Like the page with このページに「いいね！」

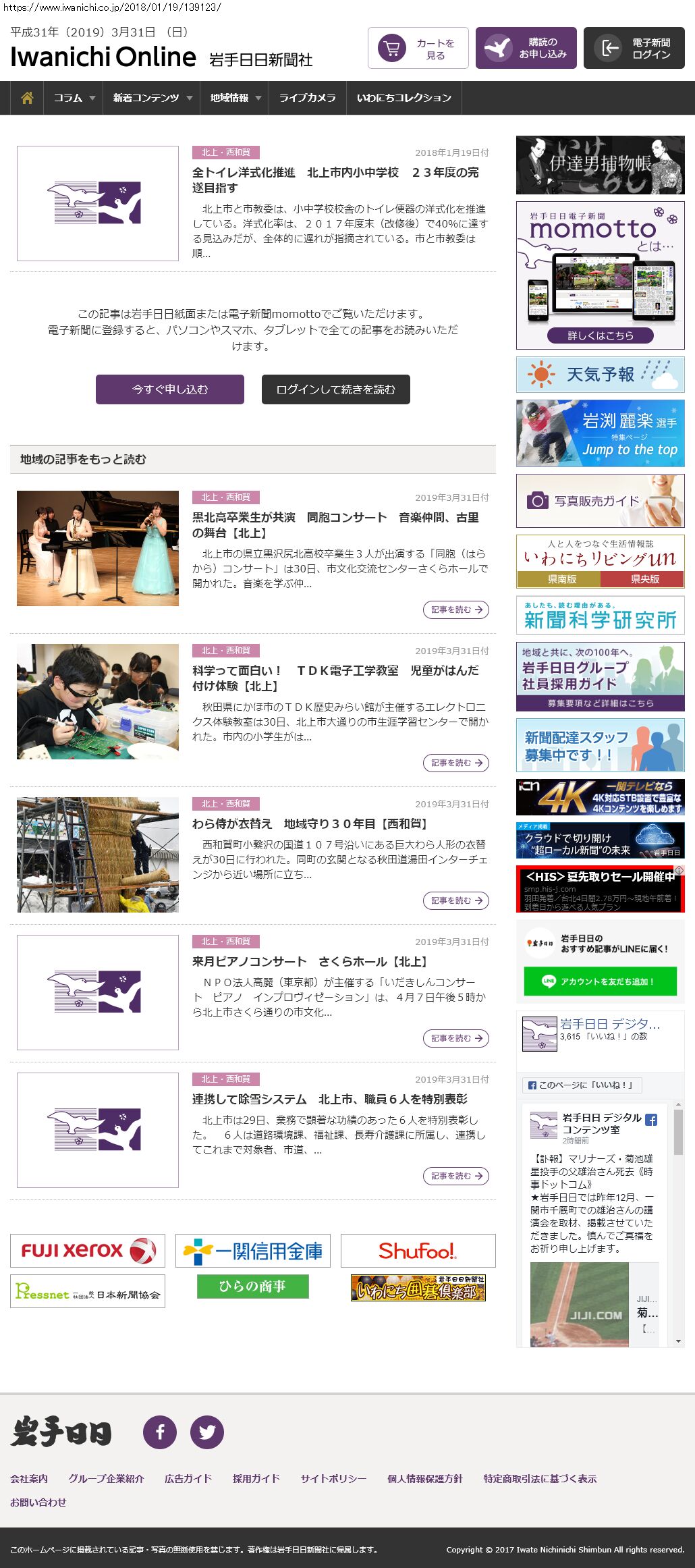(x=581, y=1085)
